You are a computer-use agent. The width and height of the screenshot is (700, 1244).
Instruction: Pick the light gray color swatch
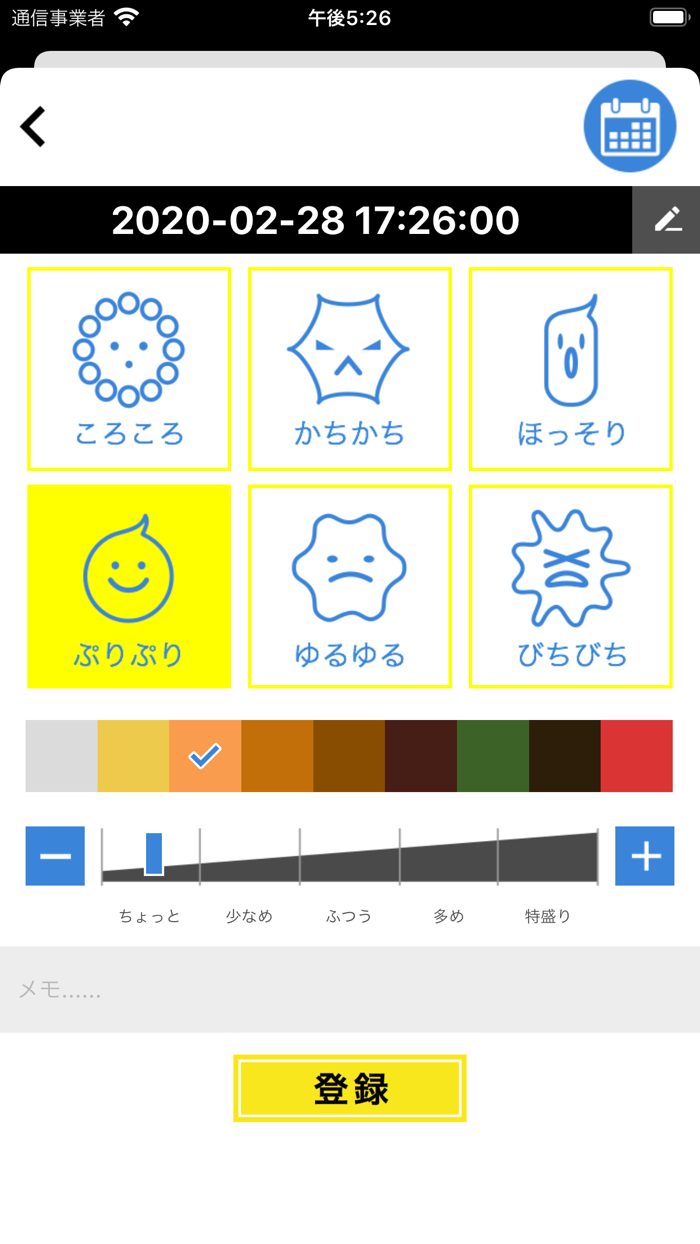(x=61, y=756)
